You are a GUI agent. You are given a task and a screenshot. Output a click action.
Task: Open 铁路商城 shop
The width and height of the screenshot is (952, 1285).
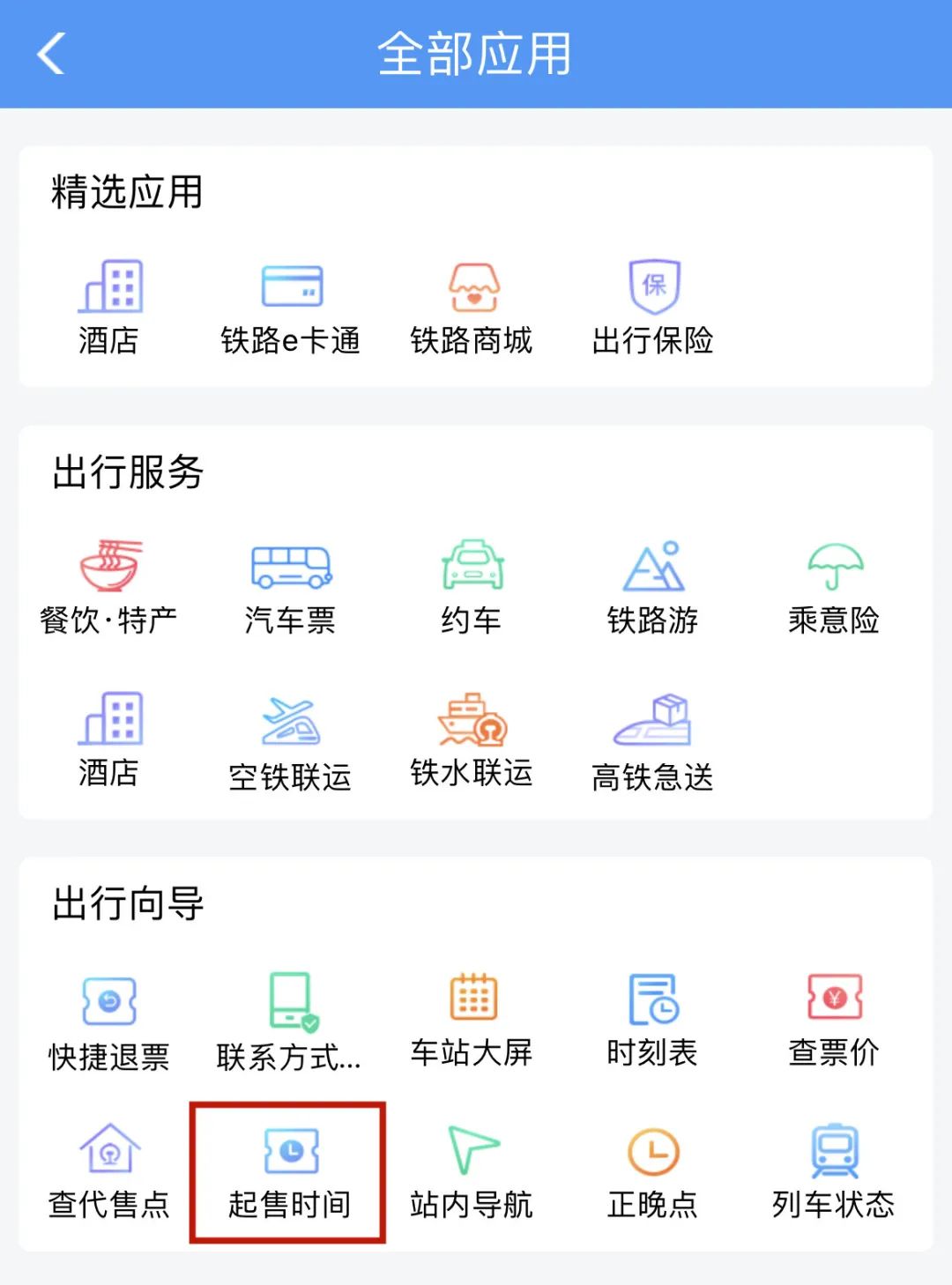(x=472, y=306)
